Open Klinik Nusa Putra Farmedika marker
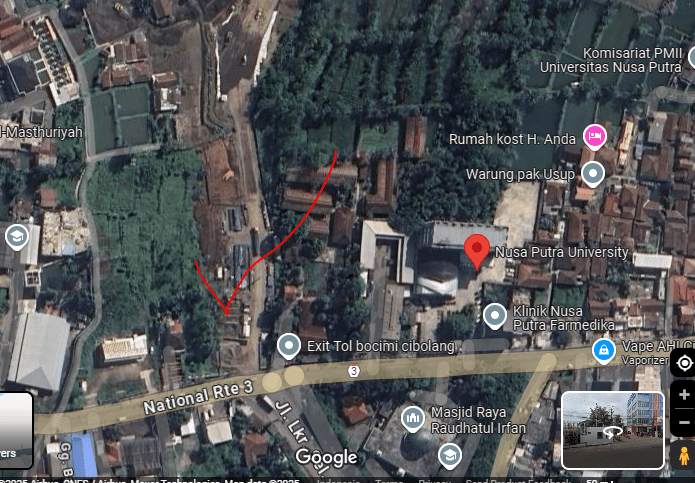This screenshot has width=695, height=483. [x=495, y=317]
